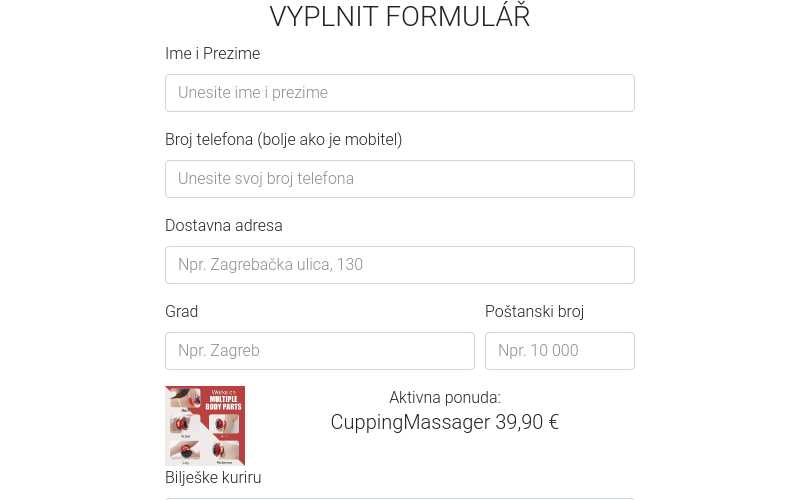Tap the Grad city field

(x=319, y=351)
